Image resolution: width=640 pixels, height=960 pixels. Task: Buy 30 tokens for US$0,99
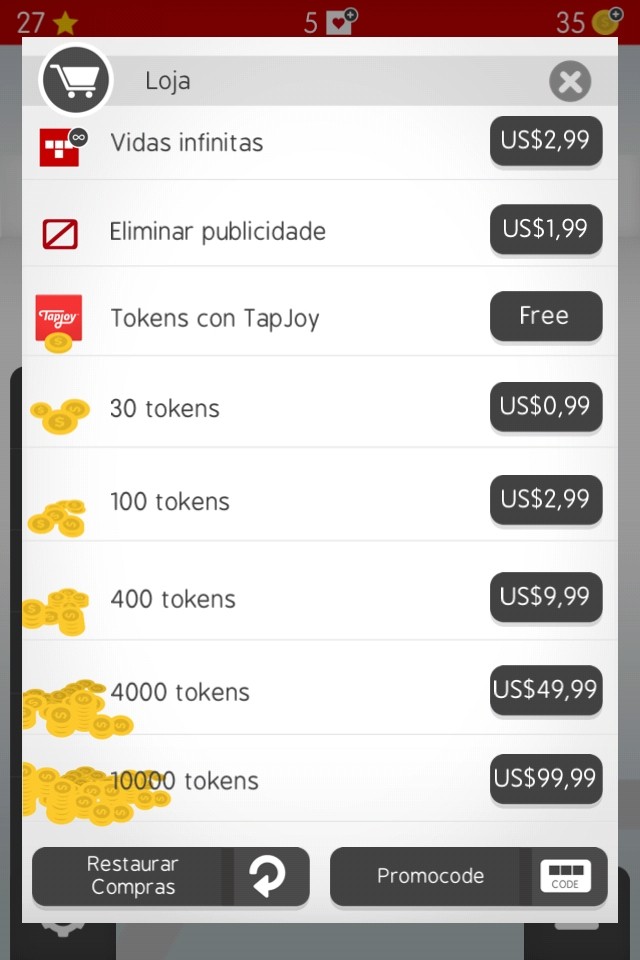click(546, 407)
